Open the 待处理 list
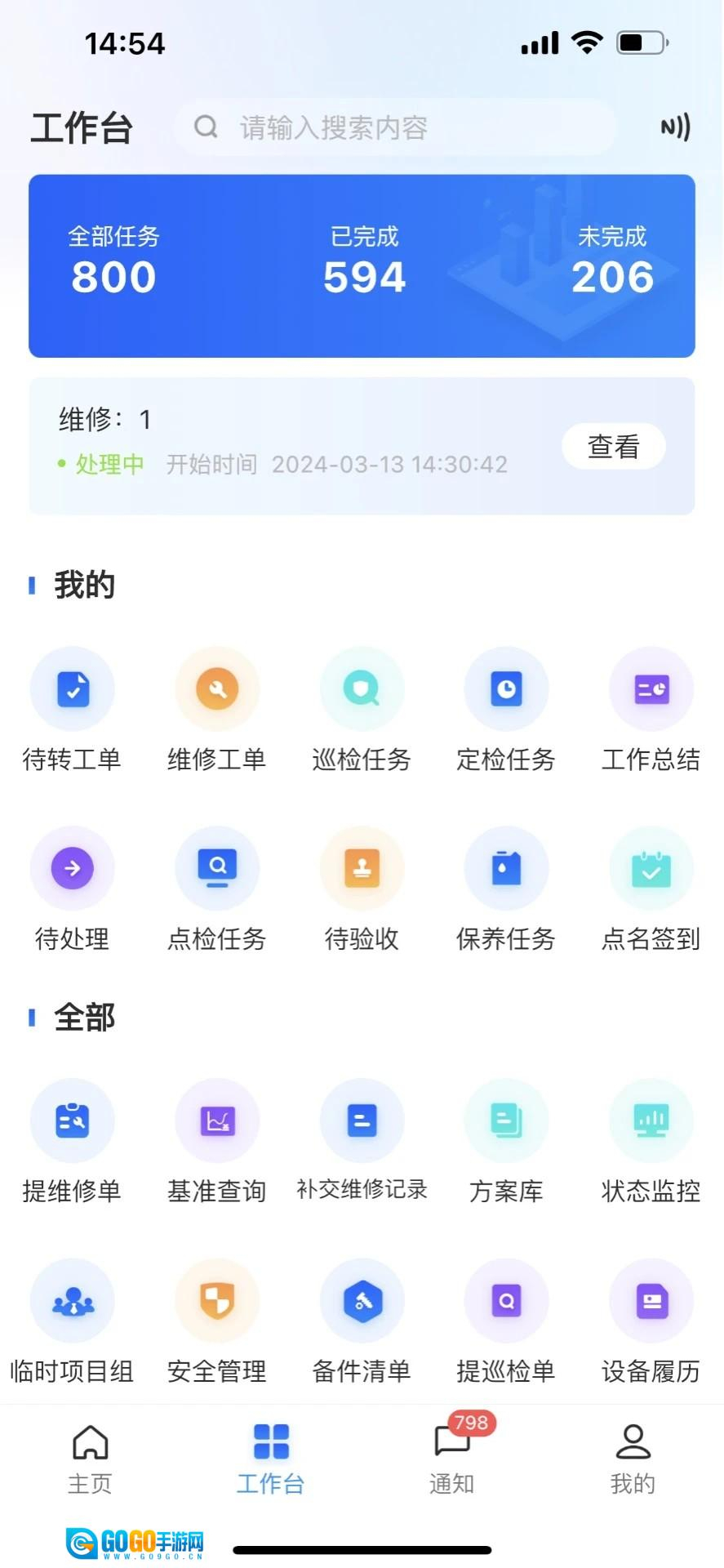The width and height of the screenshot is (724, 1568). pyautogui.click(x=73, y=869)
